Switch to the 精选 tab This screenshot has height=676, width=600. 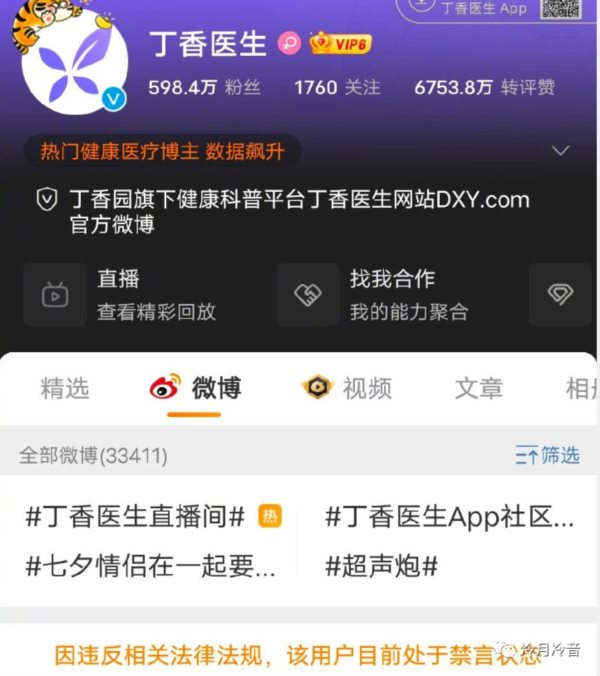[65, 388]
